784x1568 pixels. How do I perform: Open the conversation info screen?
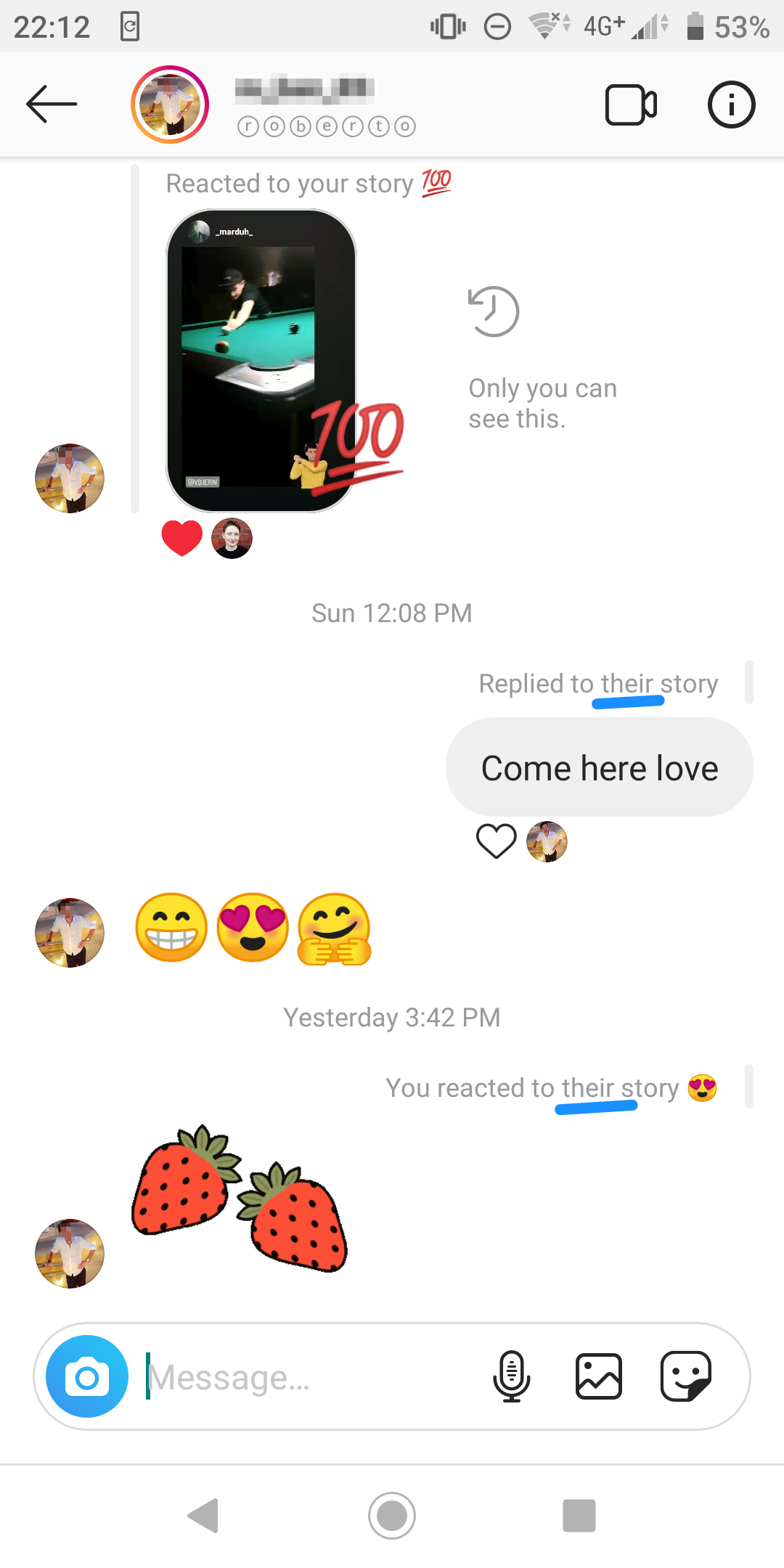pyautogui.click(x=732, y=105)
